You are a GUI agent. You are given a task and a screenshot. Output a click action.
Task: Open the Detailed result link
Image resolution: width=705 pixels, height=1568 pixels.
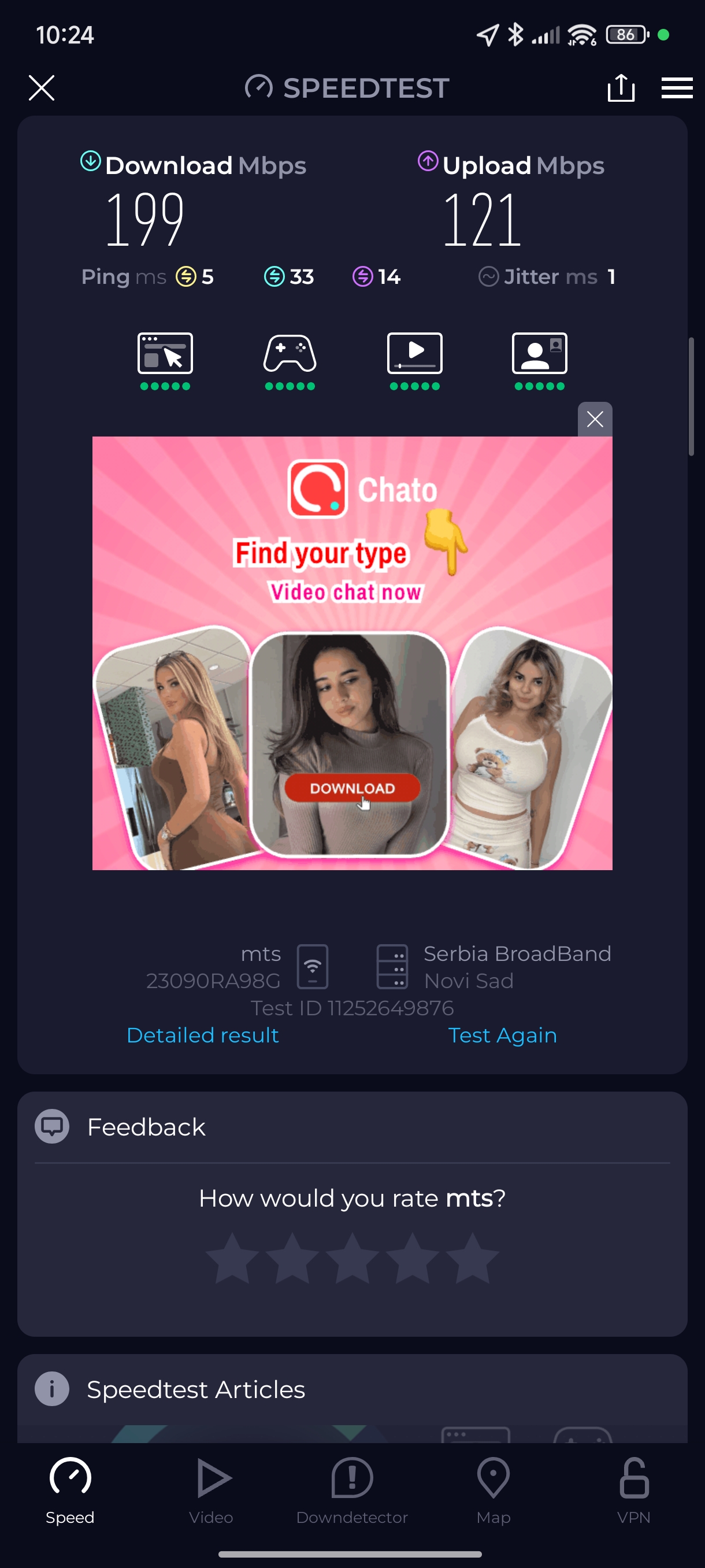point(203,1035)
